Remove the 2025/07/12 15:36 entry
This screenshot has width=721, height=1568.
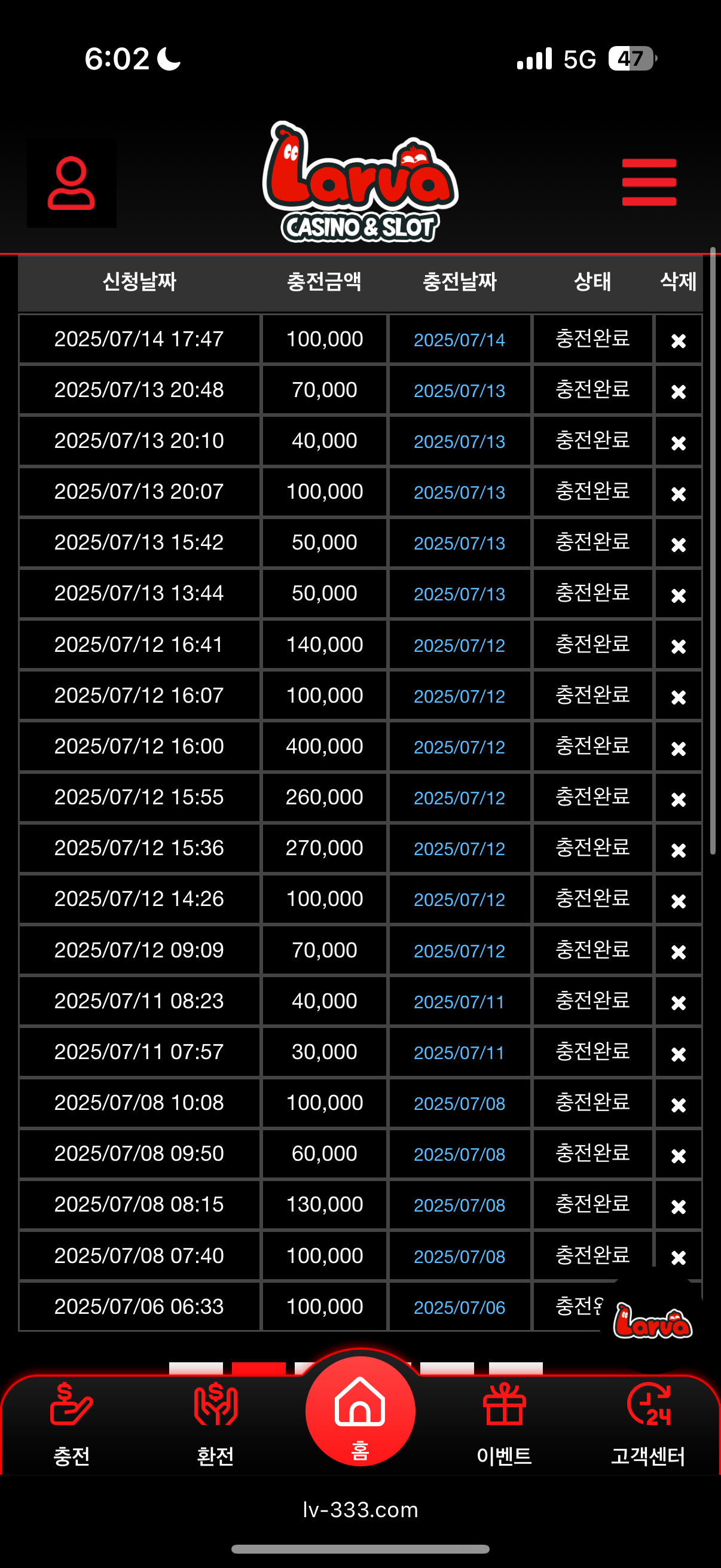pyautogui.click(x=678, y=850)
